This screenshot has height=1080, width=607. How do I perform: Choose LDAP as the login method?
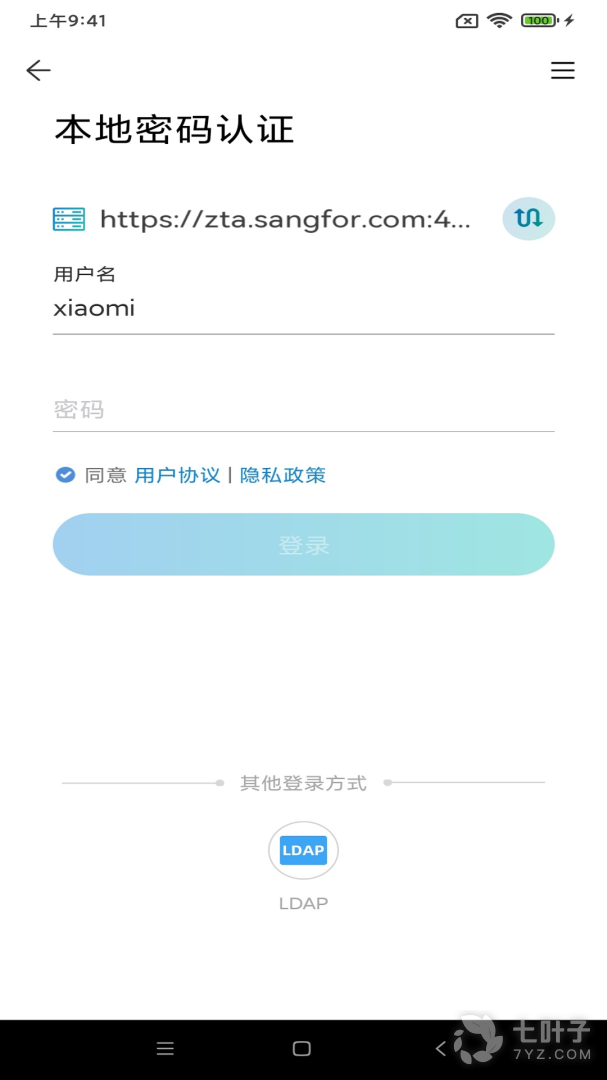[303, 851]
